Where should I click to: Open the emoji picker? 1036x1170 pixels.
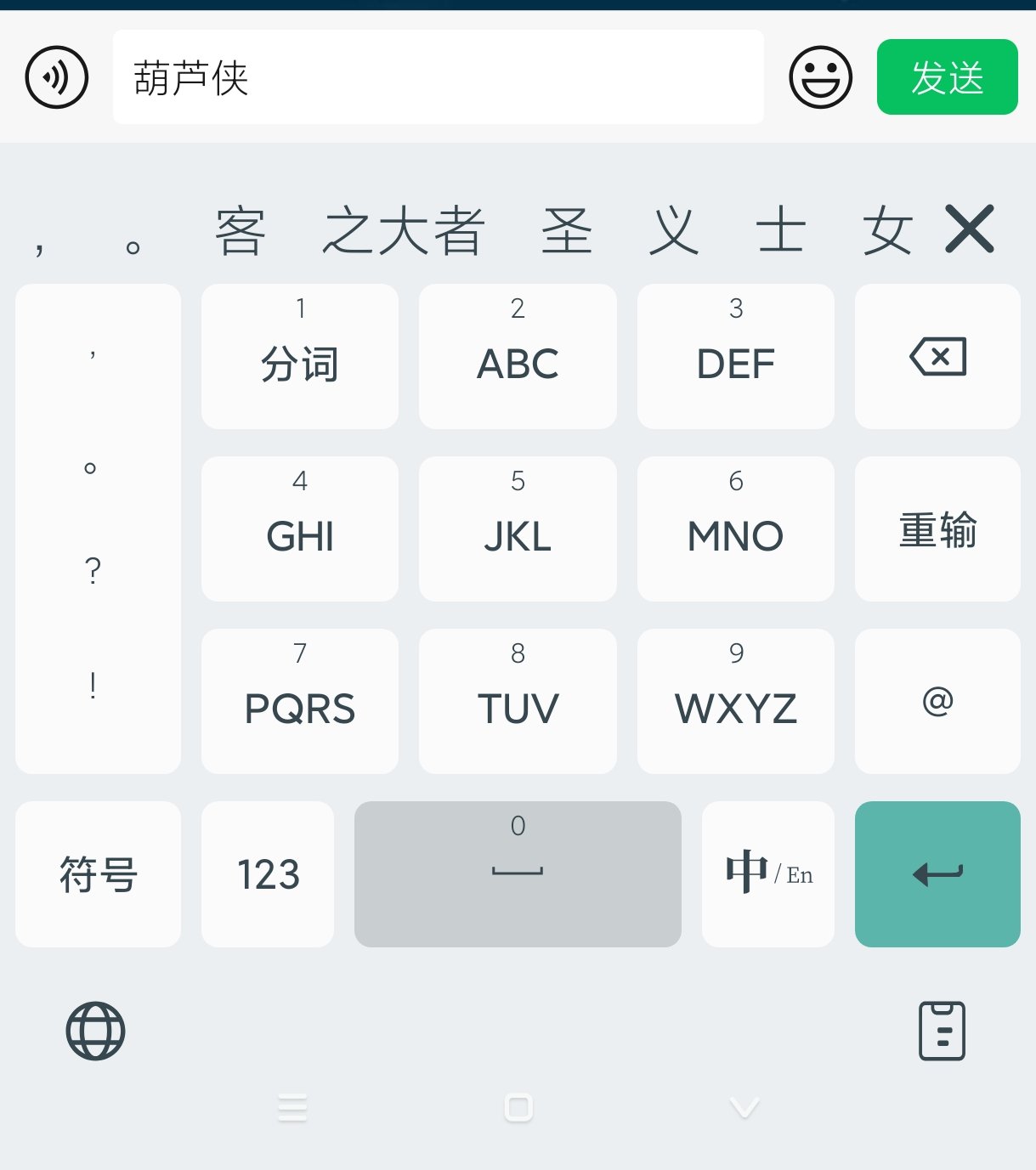coord(820,77)
